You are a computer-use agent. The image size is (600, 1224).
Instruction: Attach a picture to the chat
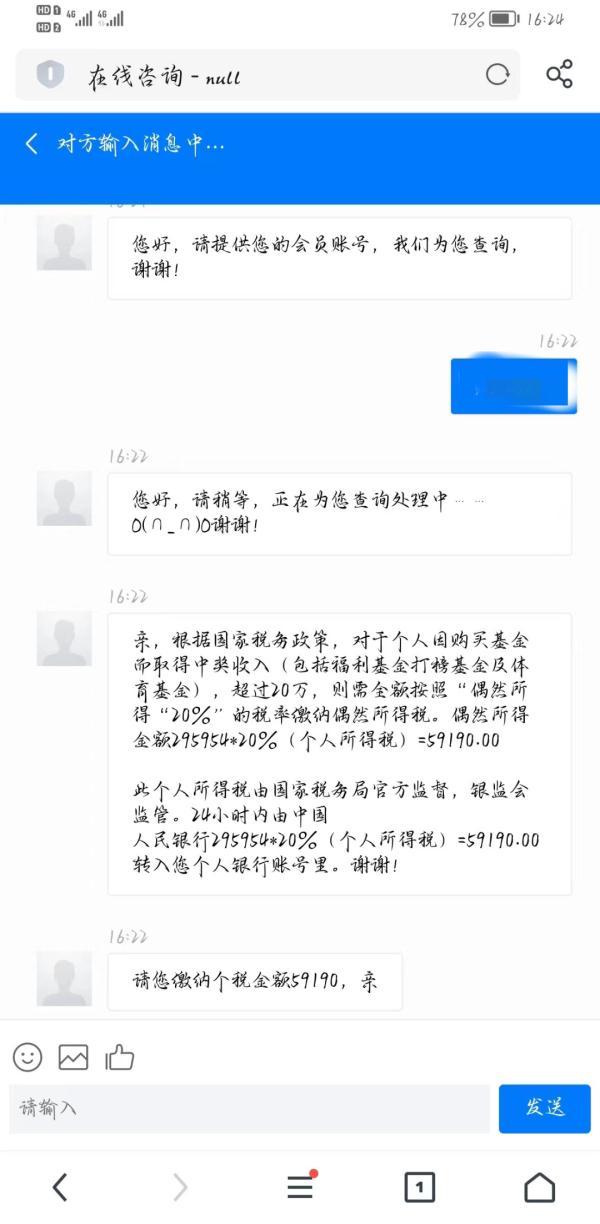[x=73, y=1056]
